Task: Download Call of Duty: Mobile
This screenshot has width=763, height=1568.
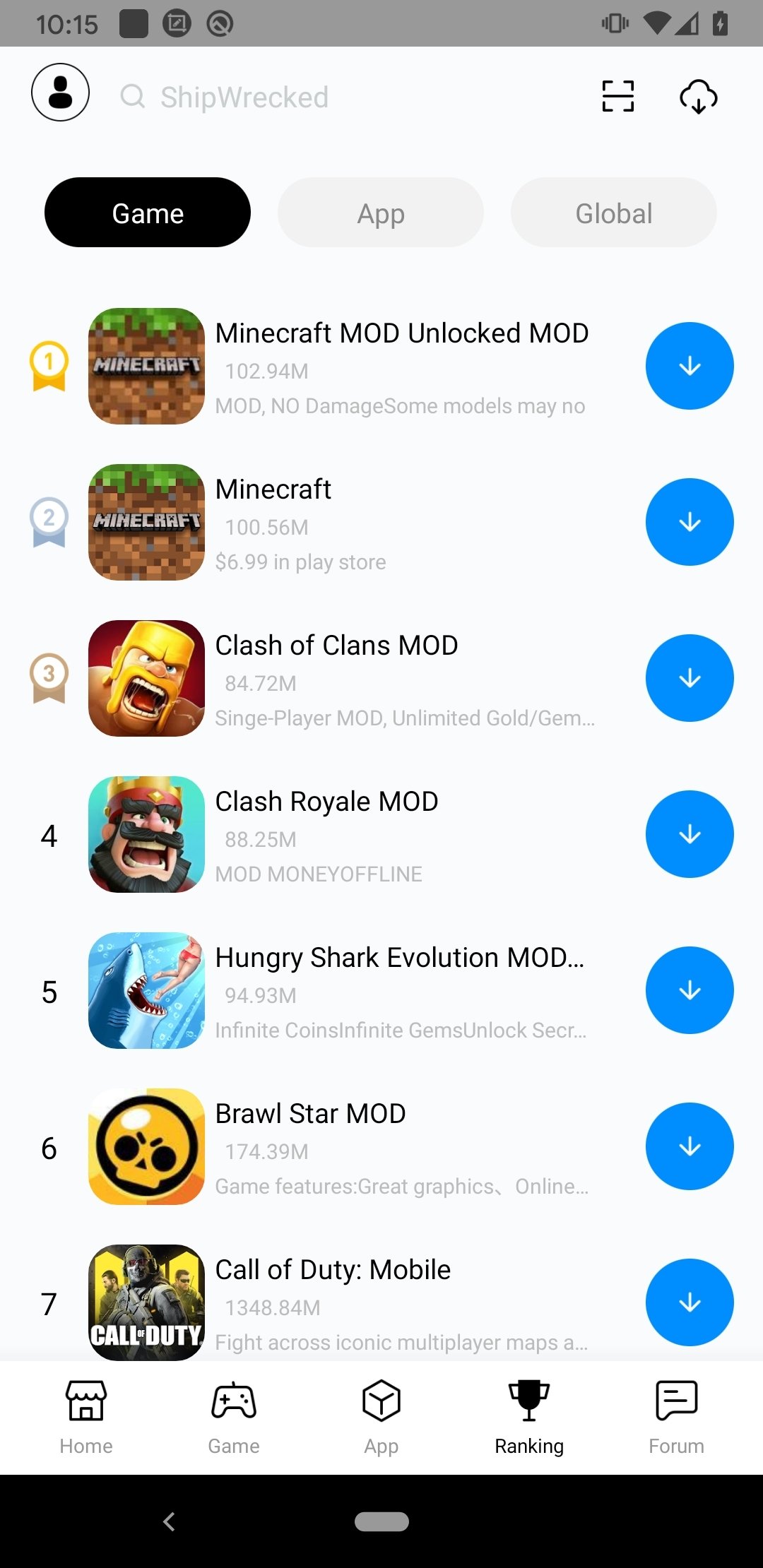Action: point(690,1302)
